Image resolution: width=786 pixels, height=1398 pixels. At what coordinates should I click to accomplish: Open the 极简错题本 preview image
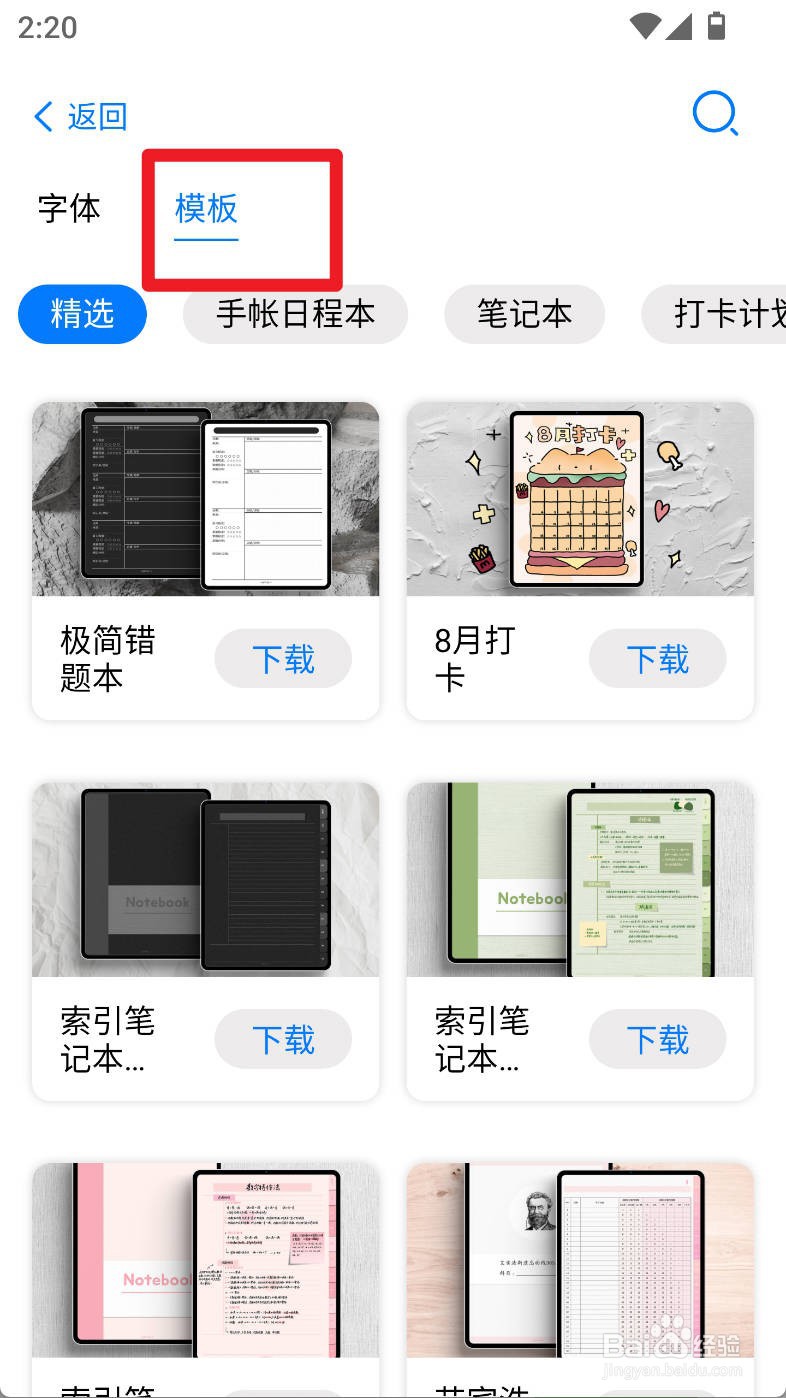click(x=205, y=497)
